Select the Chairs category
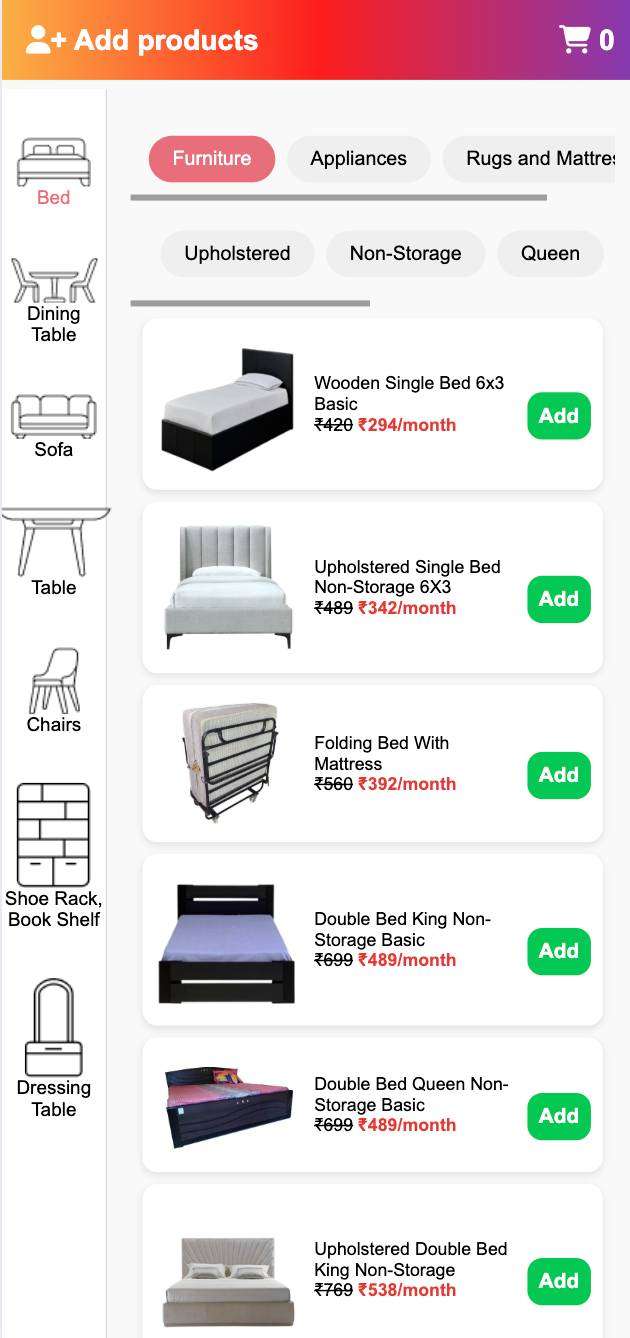 54,690
